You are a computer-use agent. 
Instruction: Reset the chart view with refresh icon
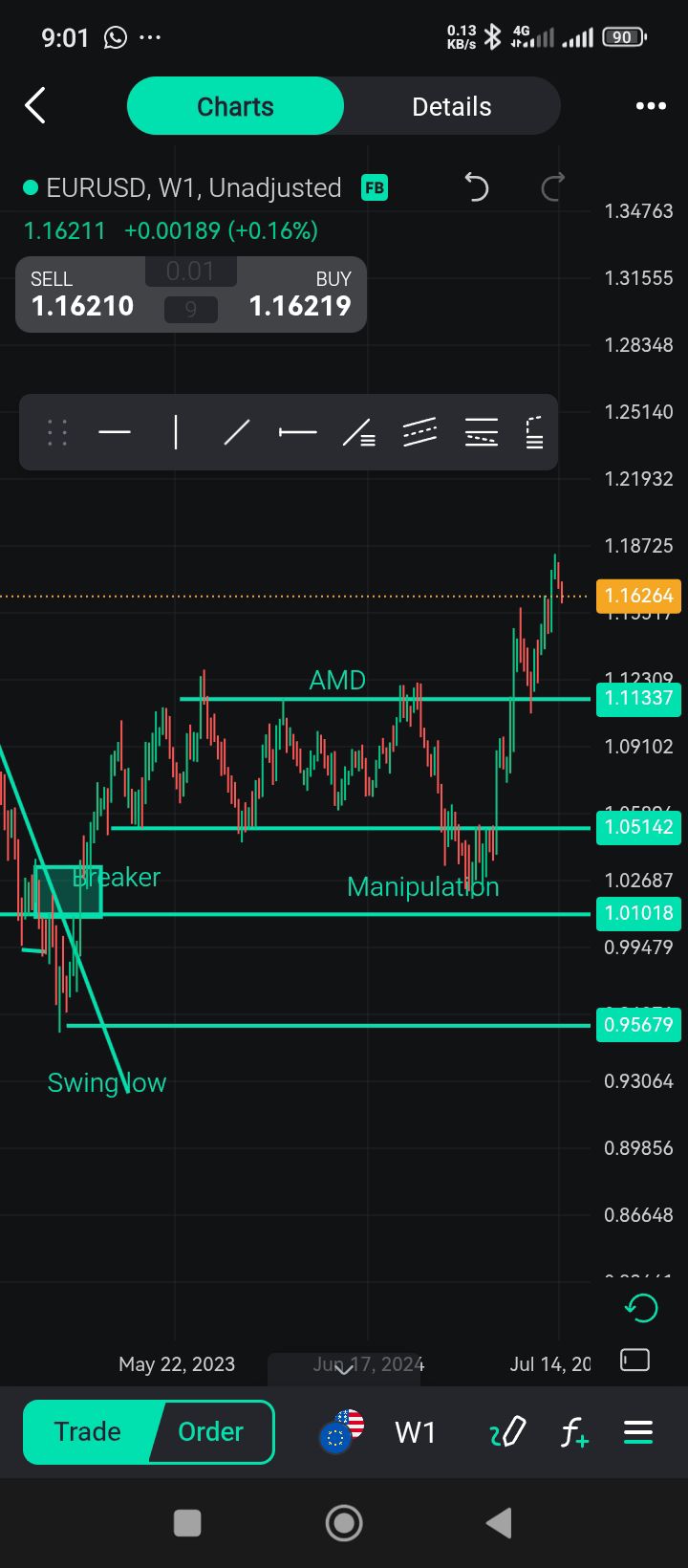point(641,1307)
